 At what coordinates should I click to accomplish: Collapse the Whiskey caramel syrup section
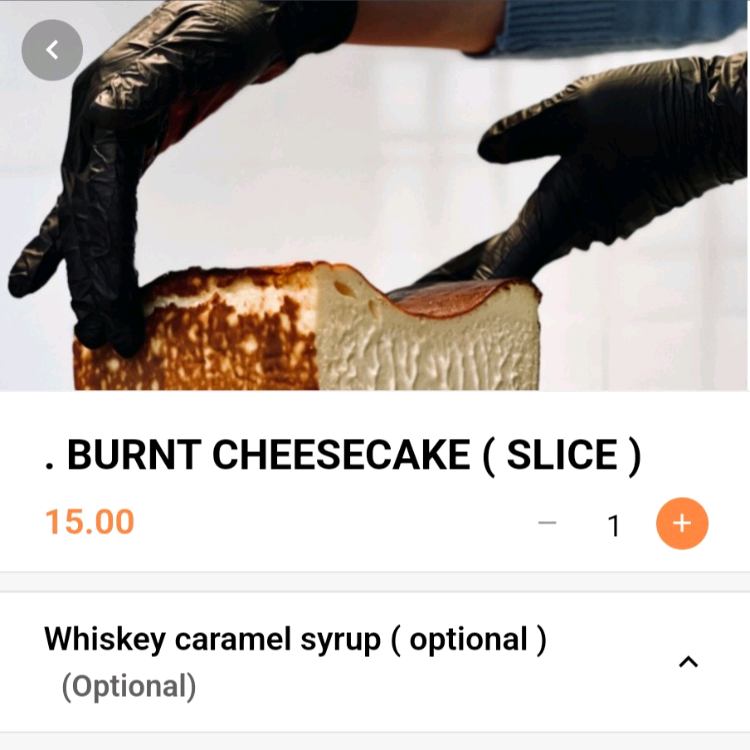point(688,662)
